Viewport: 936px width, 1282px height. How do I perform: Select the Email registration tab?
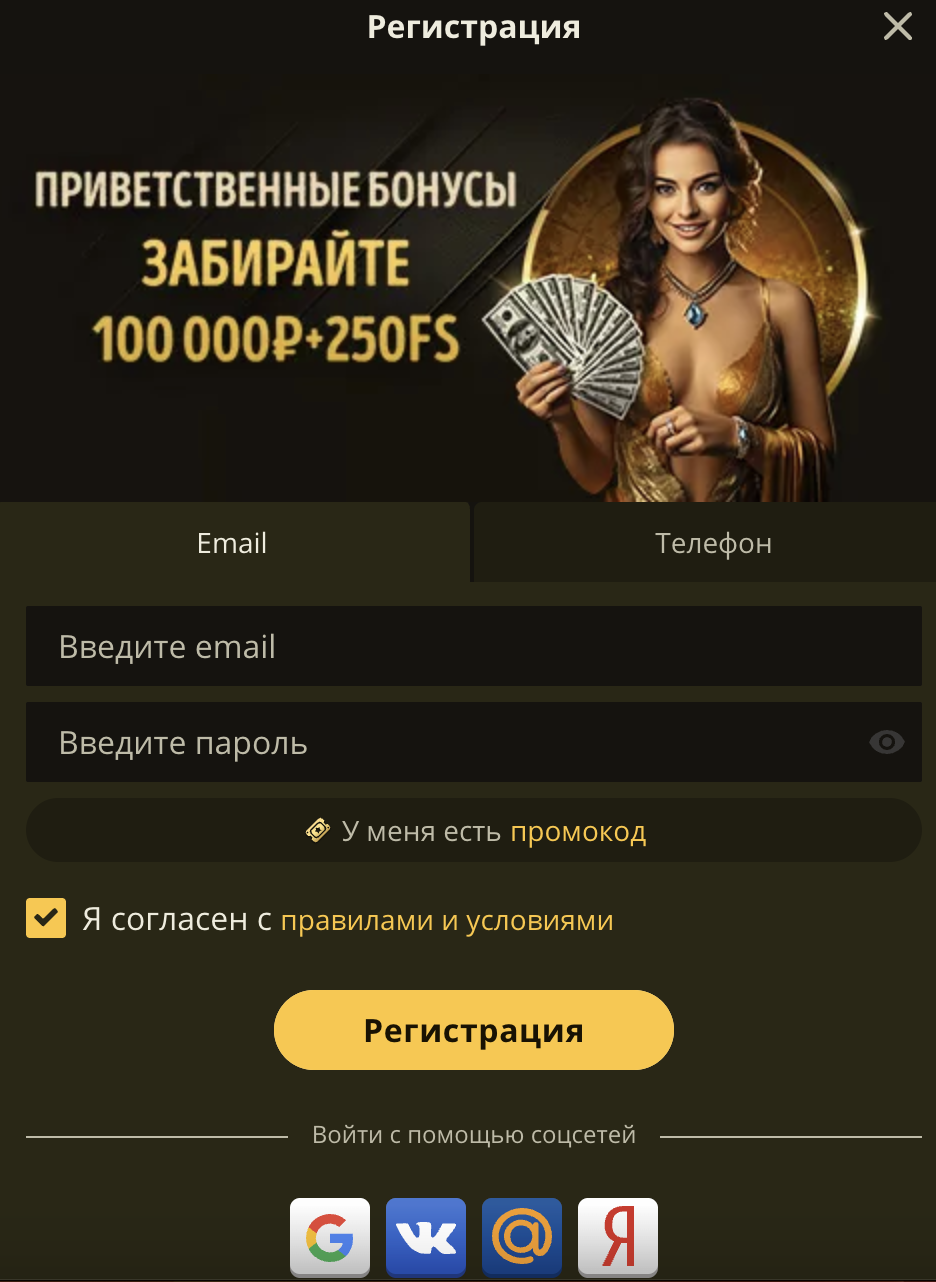point(232,543)
